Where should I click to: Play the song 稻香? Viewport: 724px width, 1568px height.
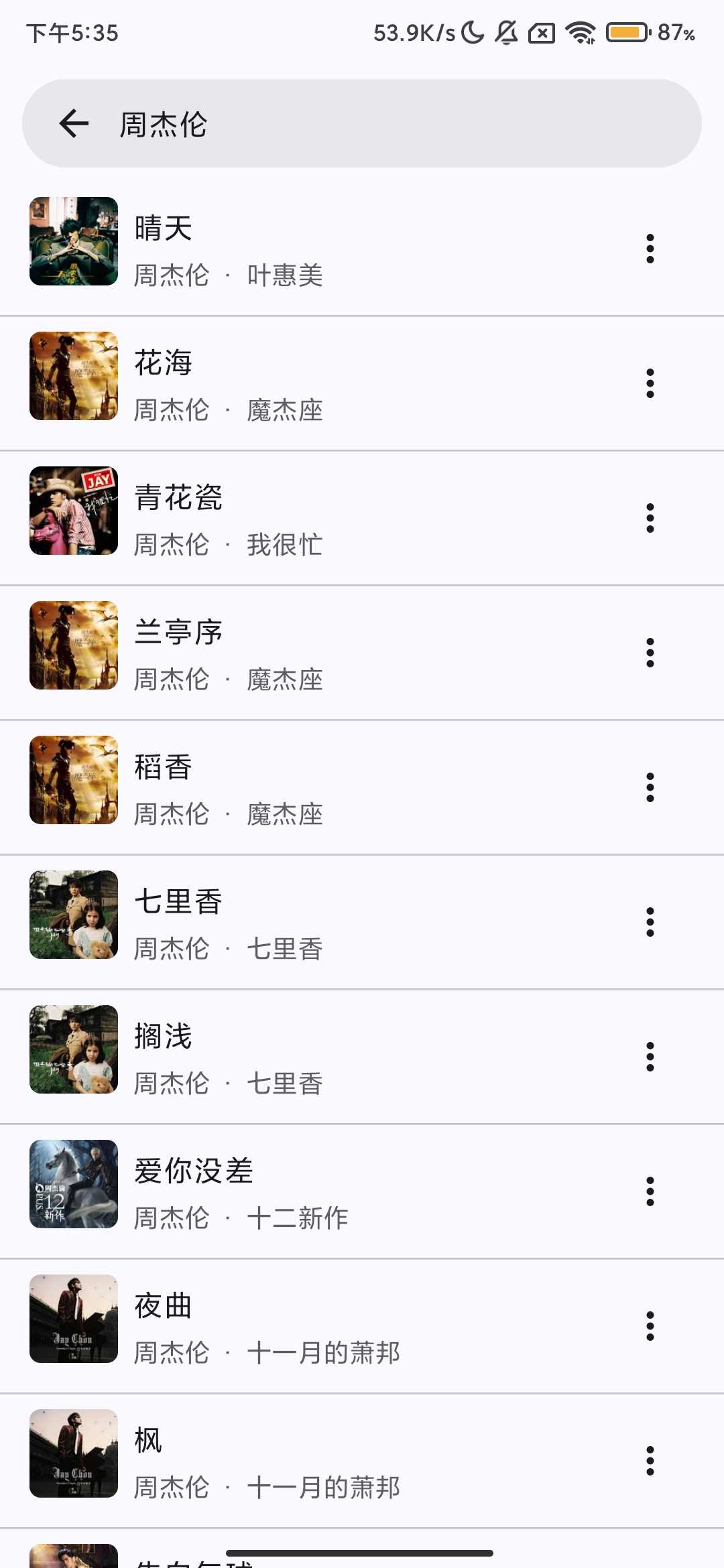click(335, 787)
